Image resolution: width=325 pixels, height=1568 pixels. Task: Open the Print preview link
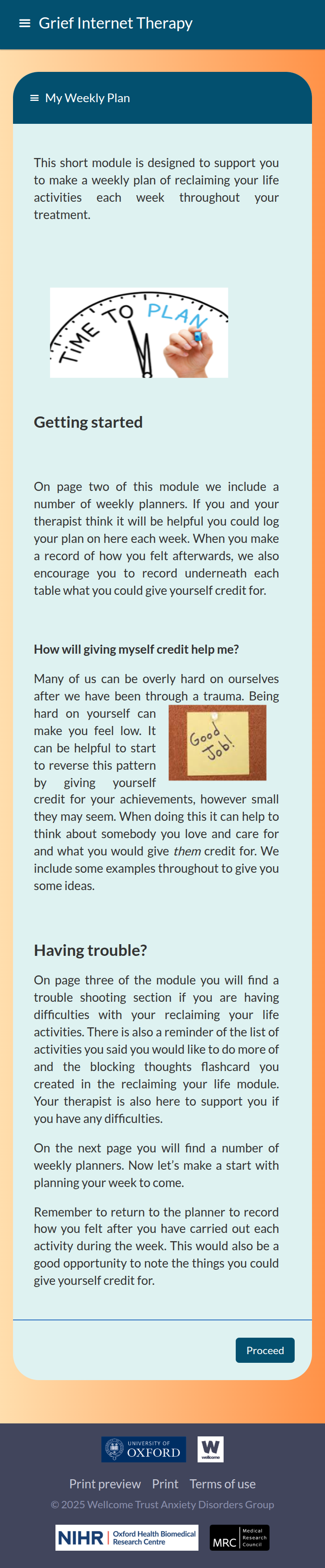(104, 1484)
